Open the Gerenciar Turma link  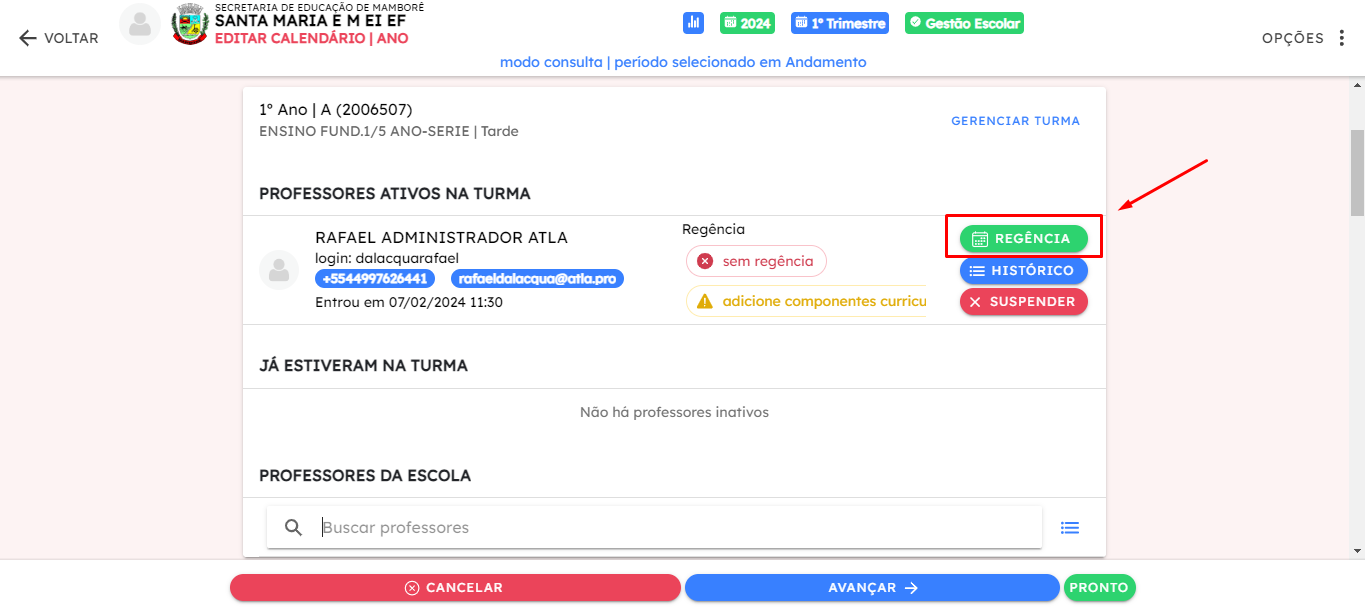click(x=1015, y=121)
